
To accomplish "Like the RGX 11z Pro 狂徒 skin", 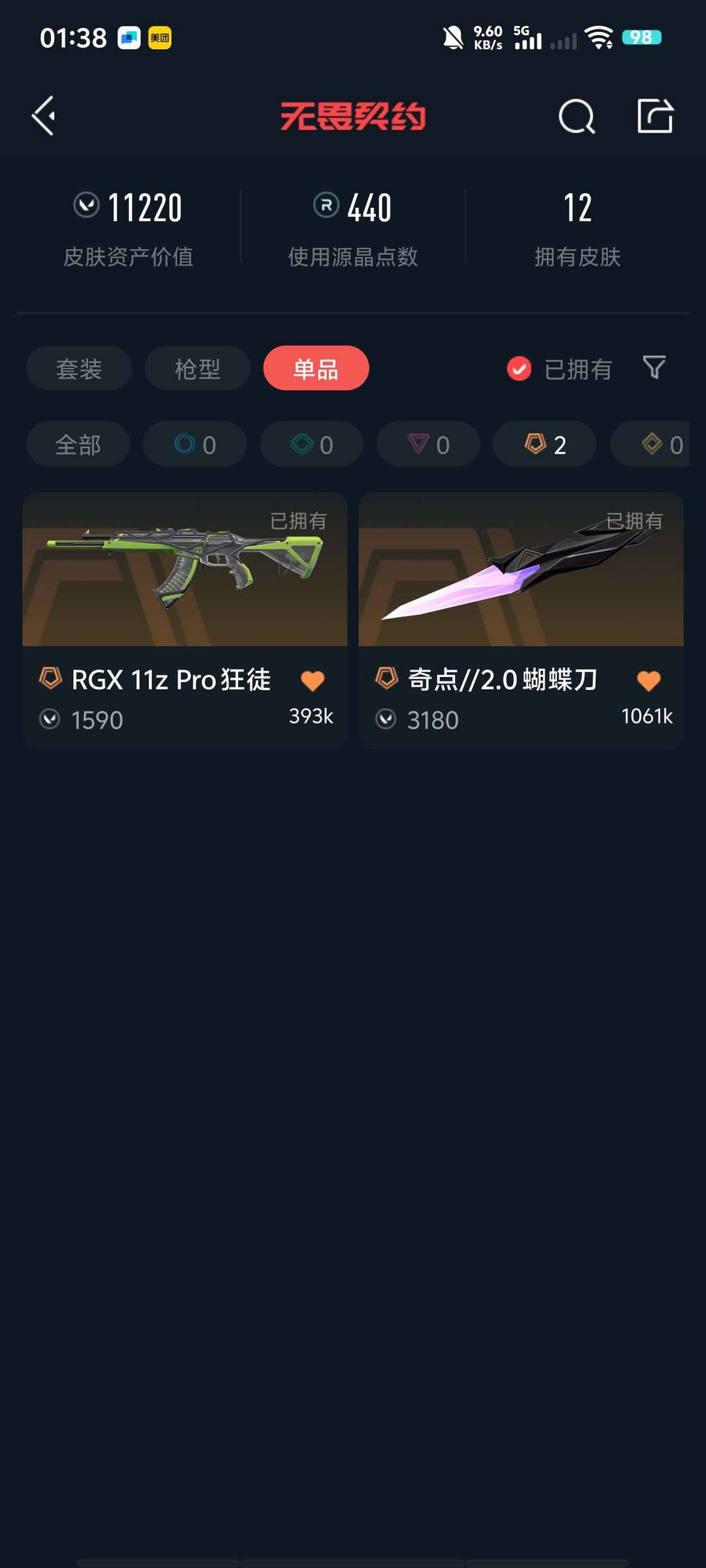I will coord(312,681).
